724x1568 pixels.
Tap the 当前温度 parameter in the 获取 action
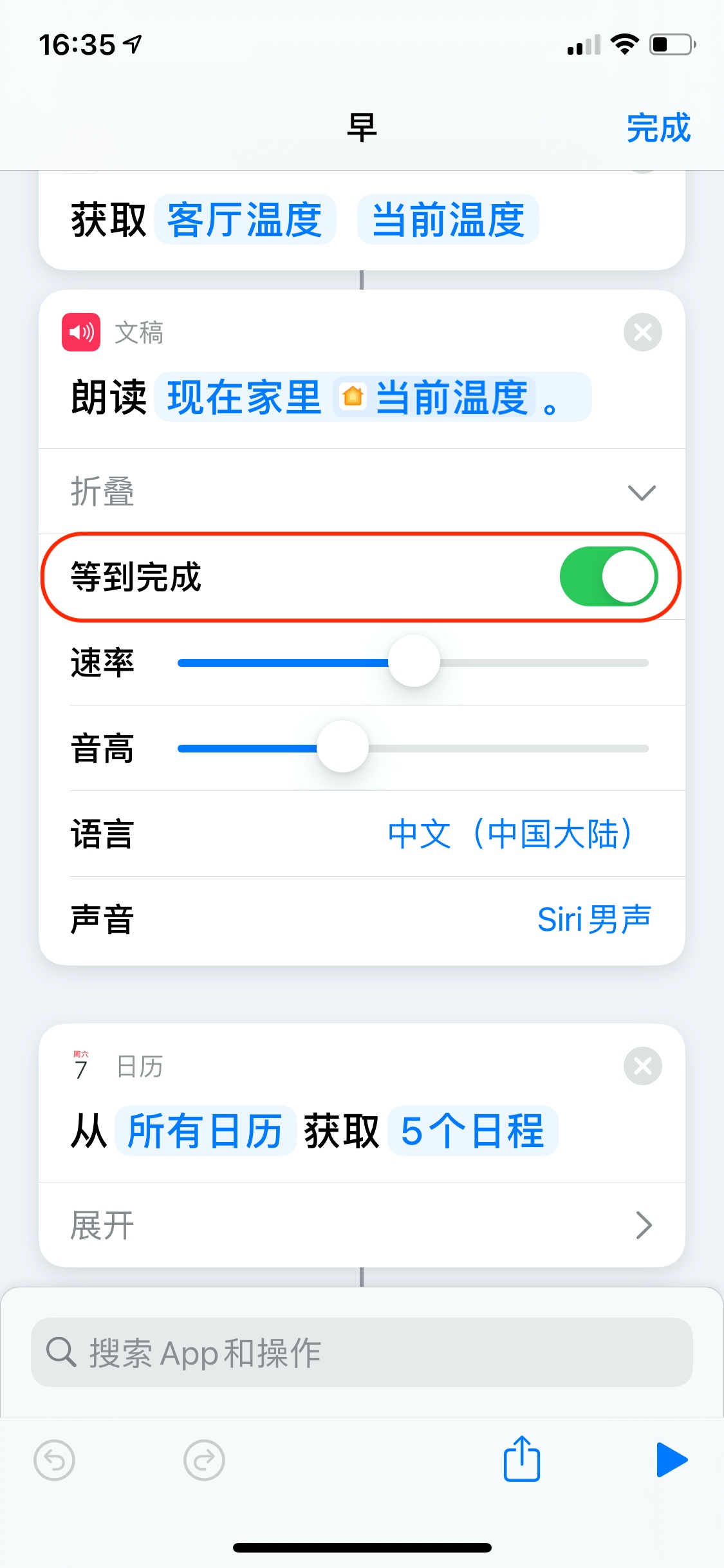click(448, 219)
